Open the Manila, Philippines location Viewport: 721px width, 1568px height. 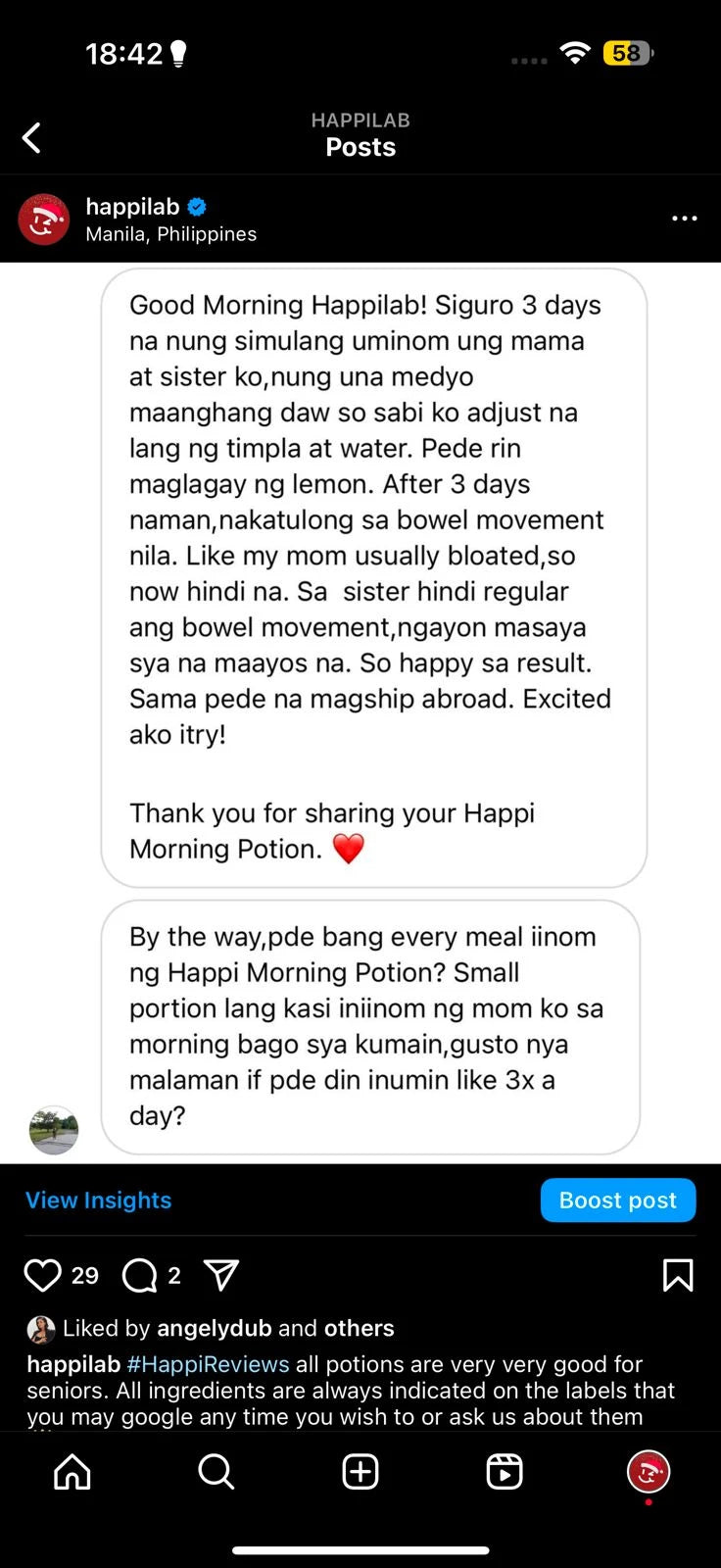[170, 234]
